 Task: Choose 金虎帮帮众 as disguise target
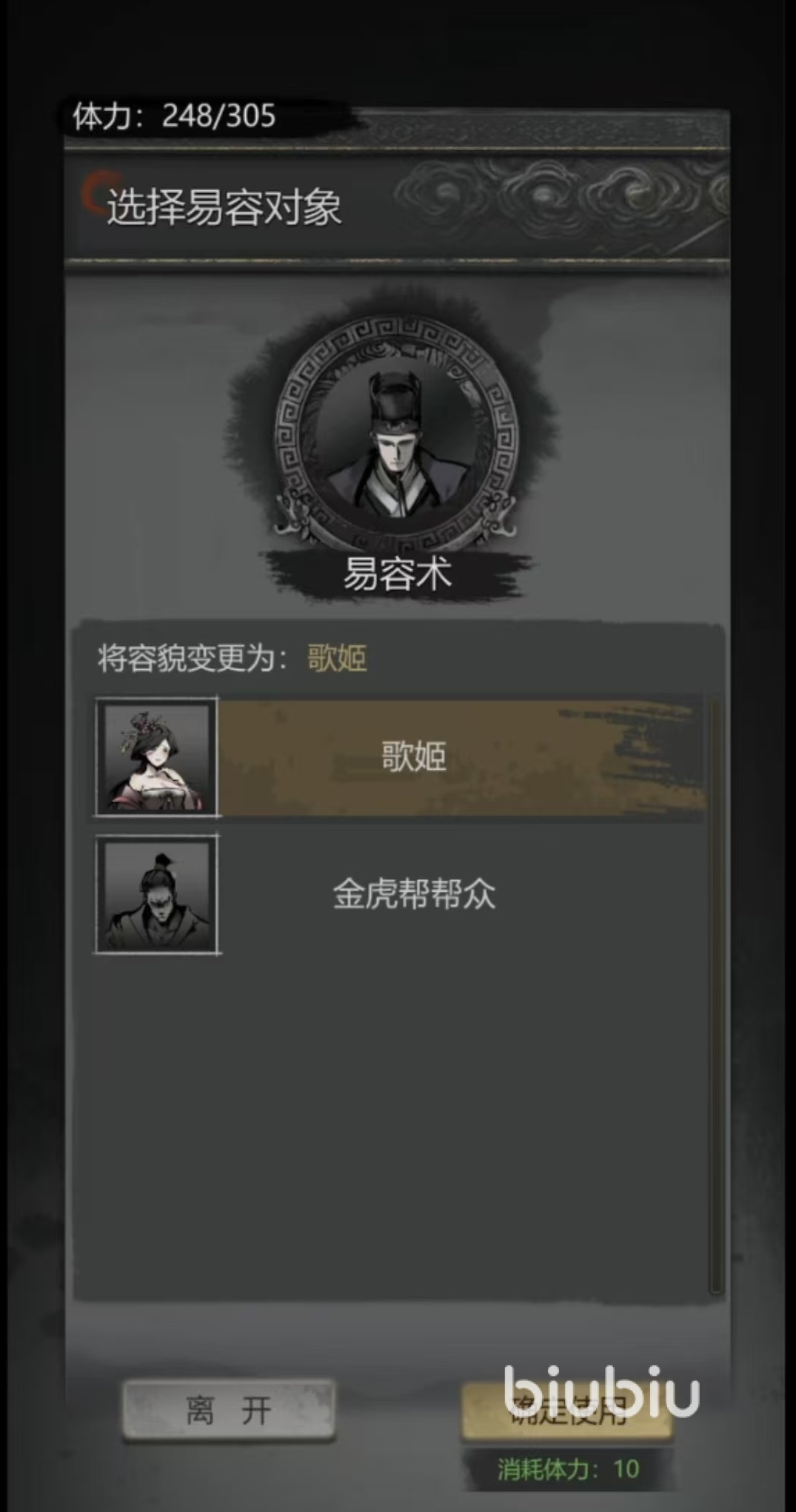click(x=412, y=894)
